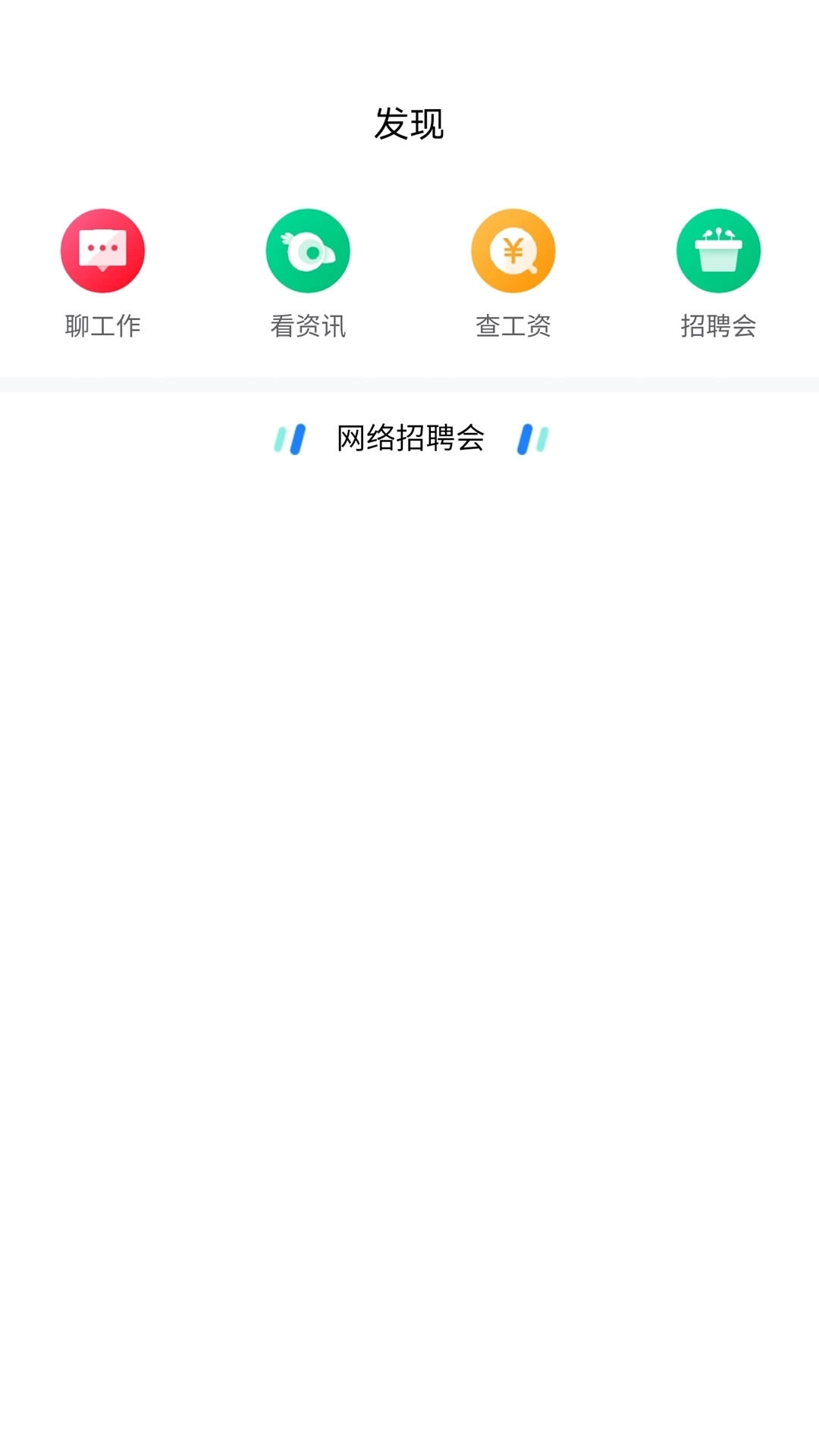Image resolution: width=819 pixels, height=1456 pixels.
Task: Select the 聊工作 text label
Action: tap(103, 326)
